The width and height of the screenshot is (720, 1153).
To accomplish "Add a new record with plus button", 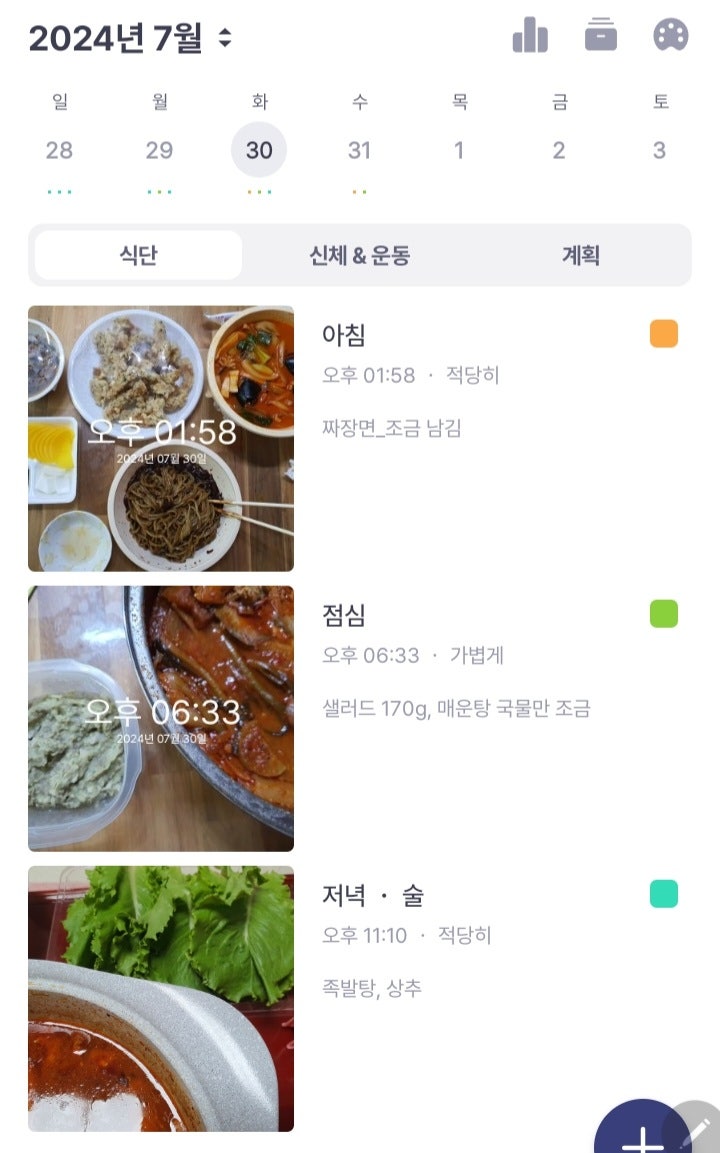I will [x=640, y=1135].
